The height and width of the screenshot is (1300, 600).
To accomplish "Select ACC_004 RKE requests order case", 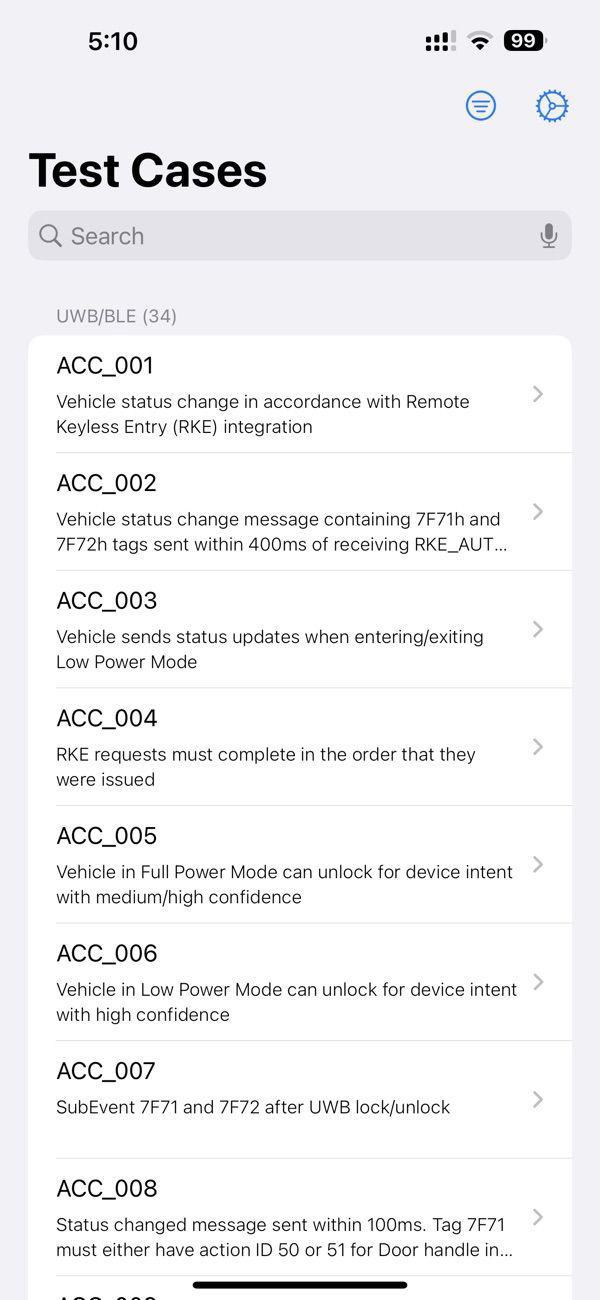I will [300, 747].
